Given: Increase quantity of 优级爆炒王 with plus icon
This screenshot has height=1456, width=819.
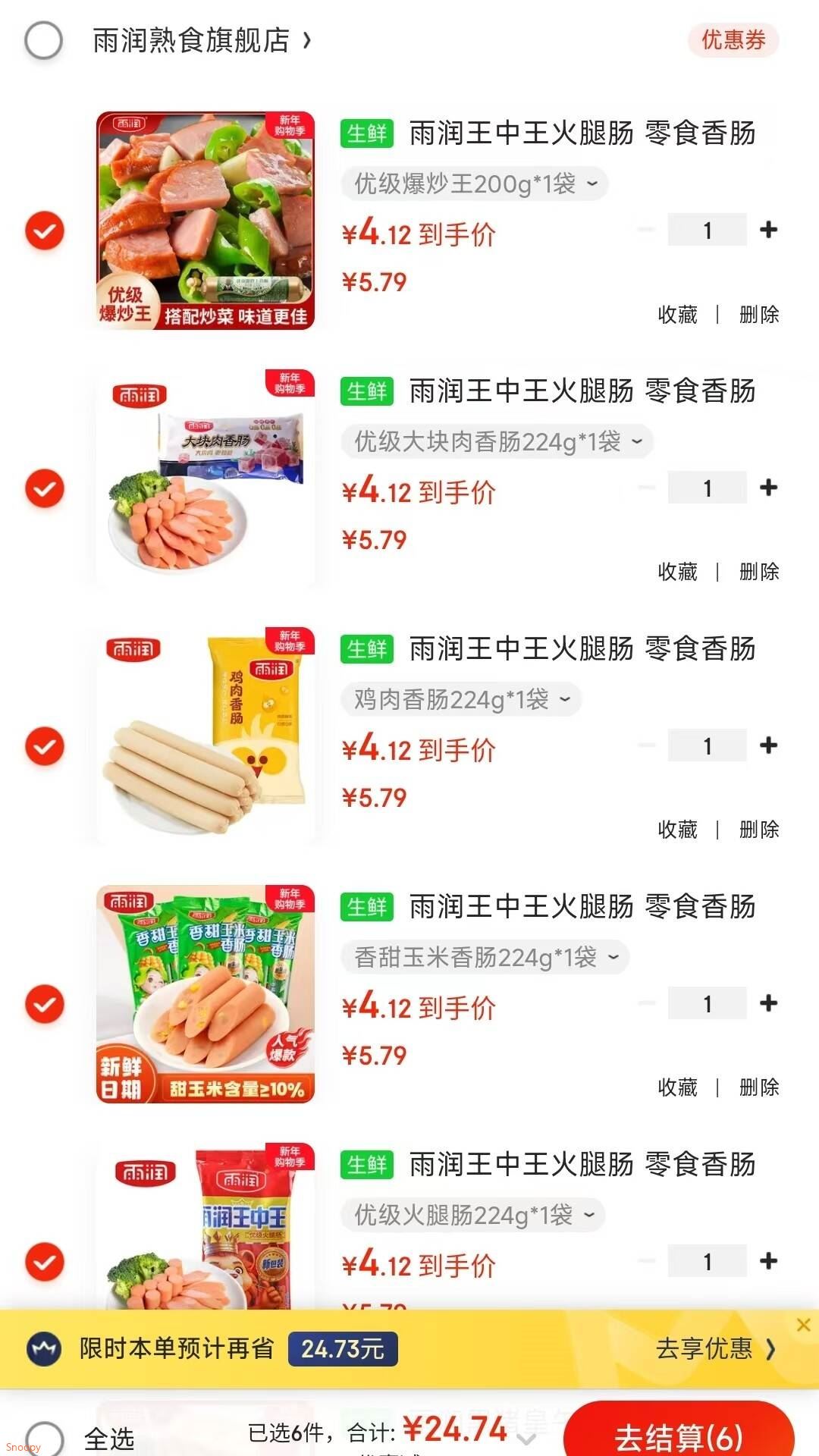Looking at the screenshot, I should click(x=769, y=228).
